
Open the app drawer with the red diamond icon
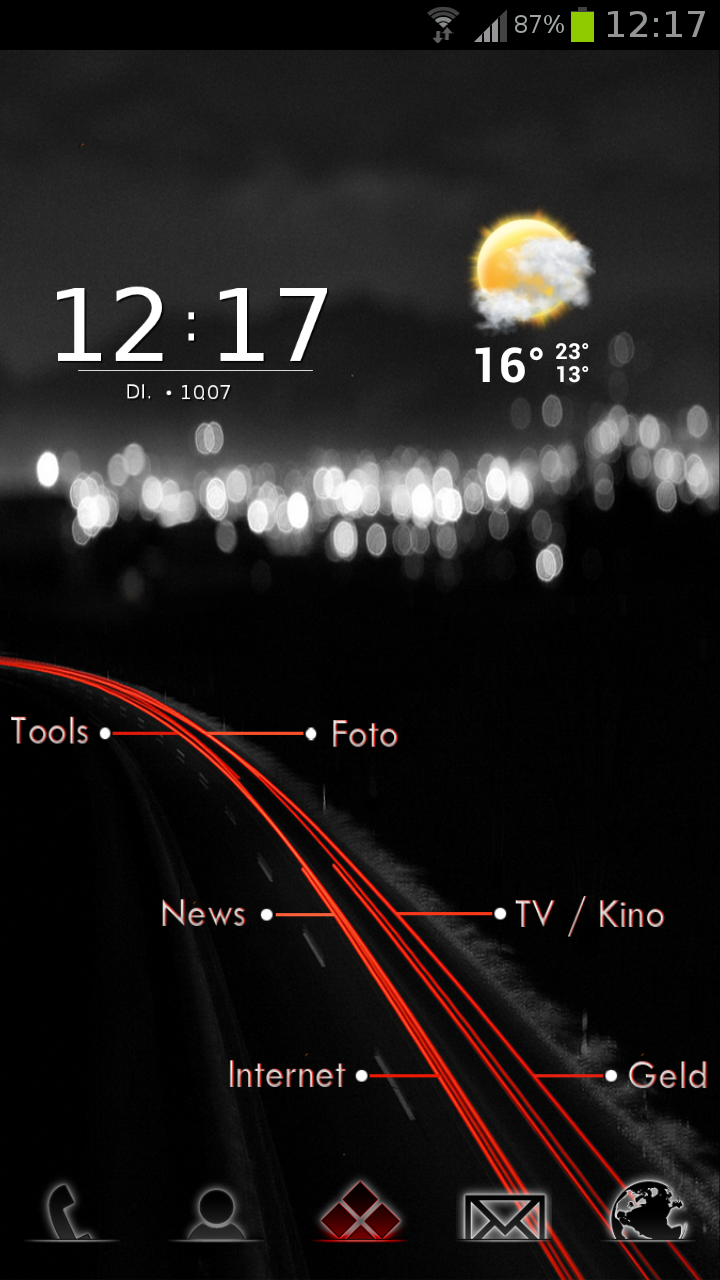(360, 1211)
